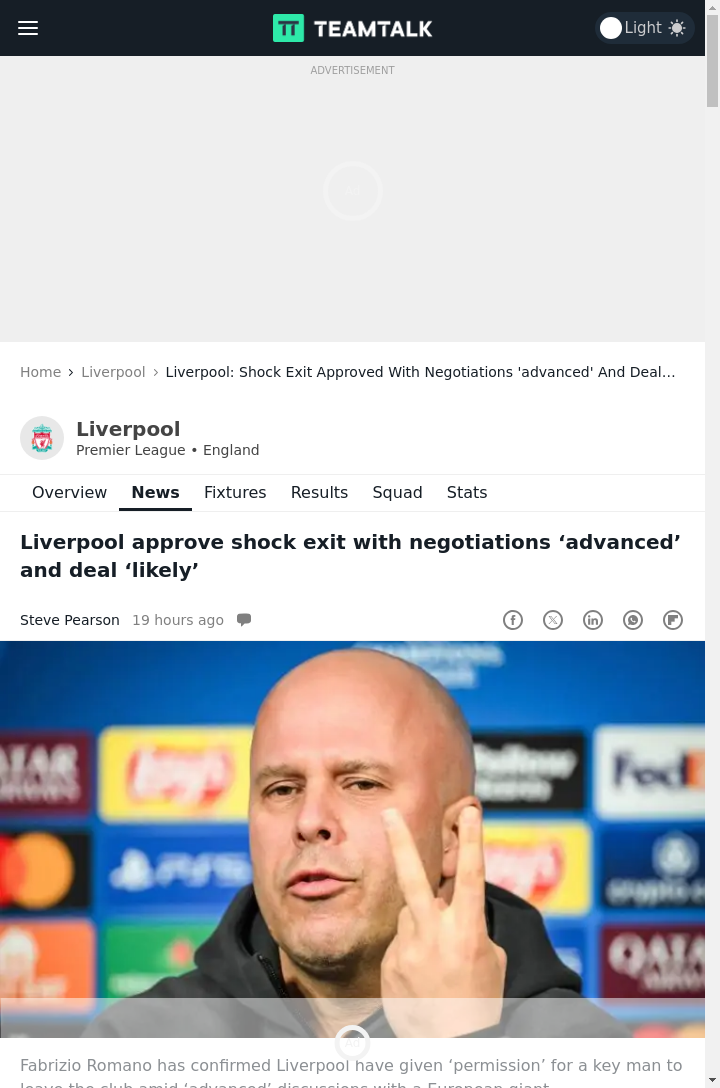Open author Steve Pearson's page
720x1088 pixels.
point(70,620)
